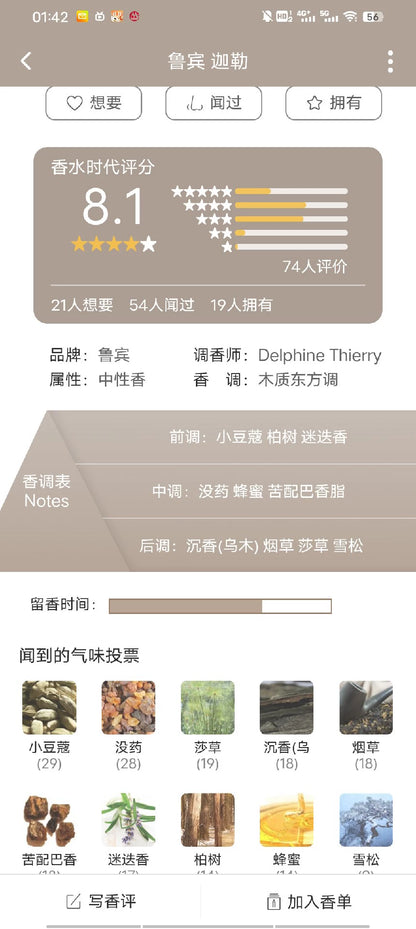The image size is (416, 929).
Task: Vote for the 小豆蔻 scent note
Action: pyautogui.click(x=49, y=725)
